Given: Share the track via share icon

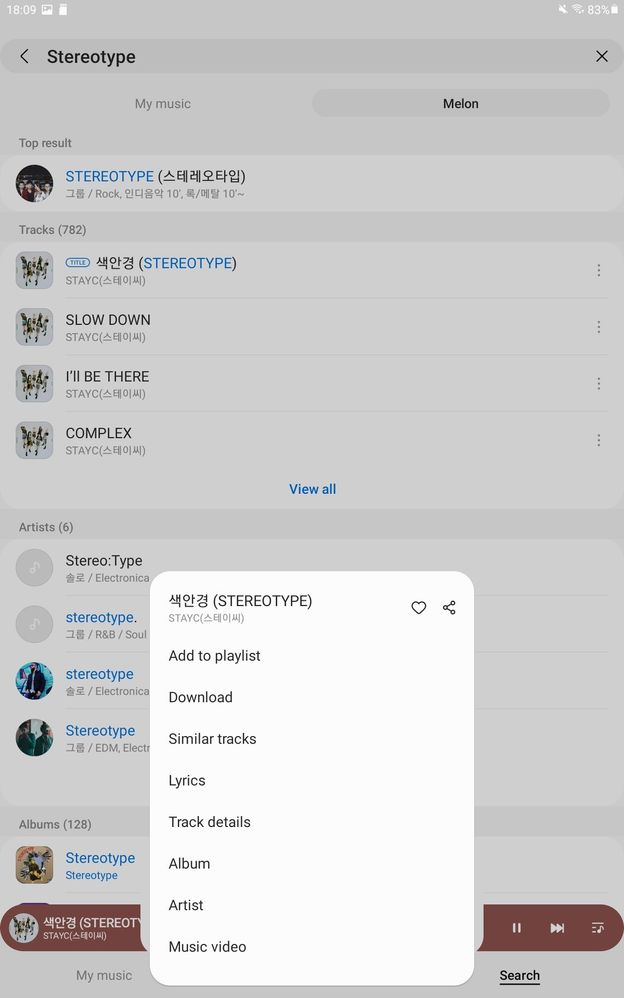Looking at the screenshot, I should tap(449, 608).
